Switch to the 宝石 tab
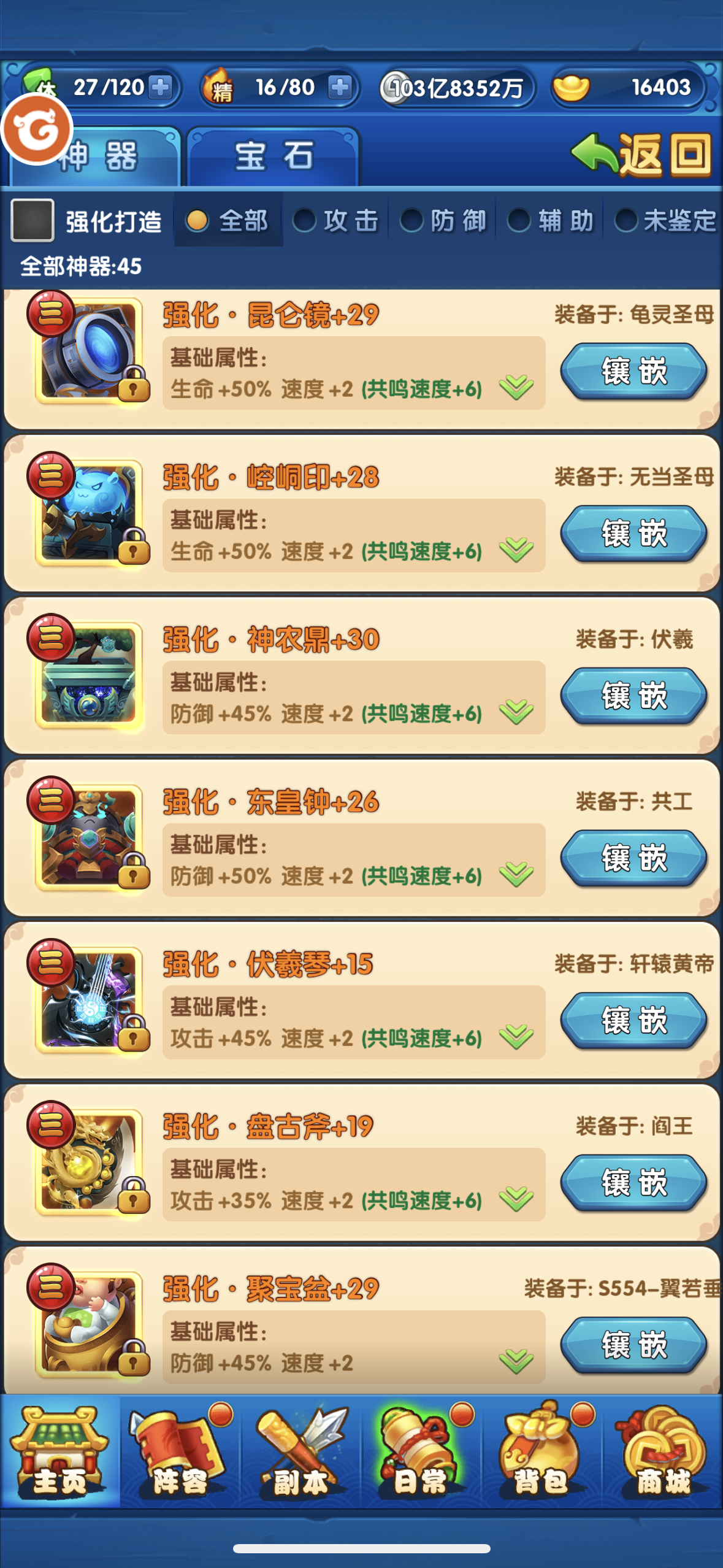 (x=274, y=156)
